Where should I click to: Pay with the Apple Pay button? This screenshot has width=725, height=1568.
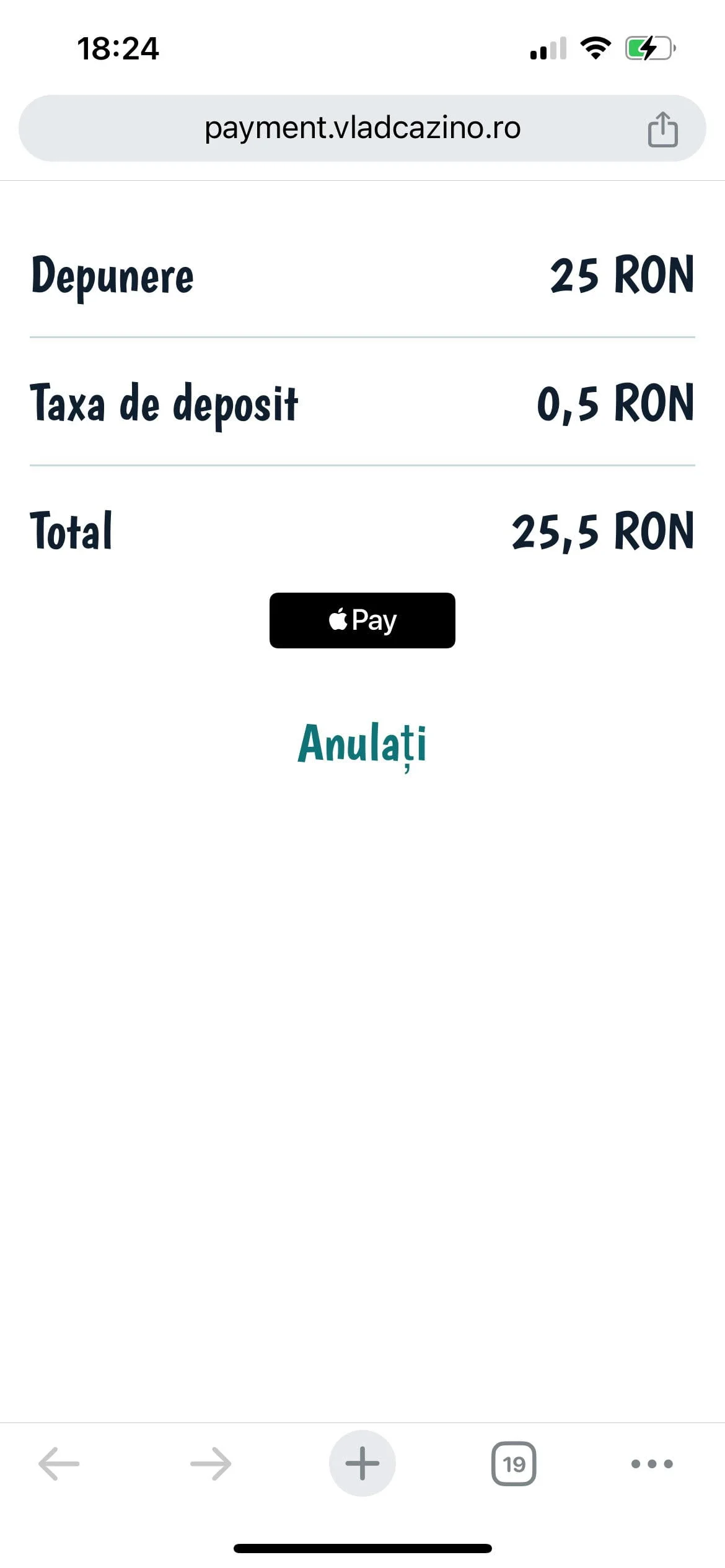[x=362, y=620]
